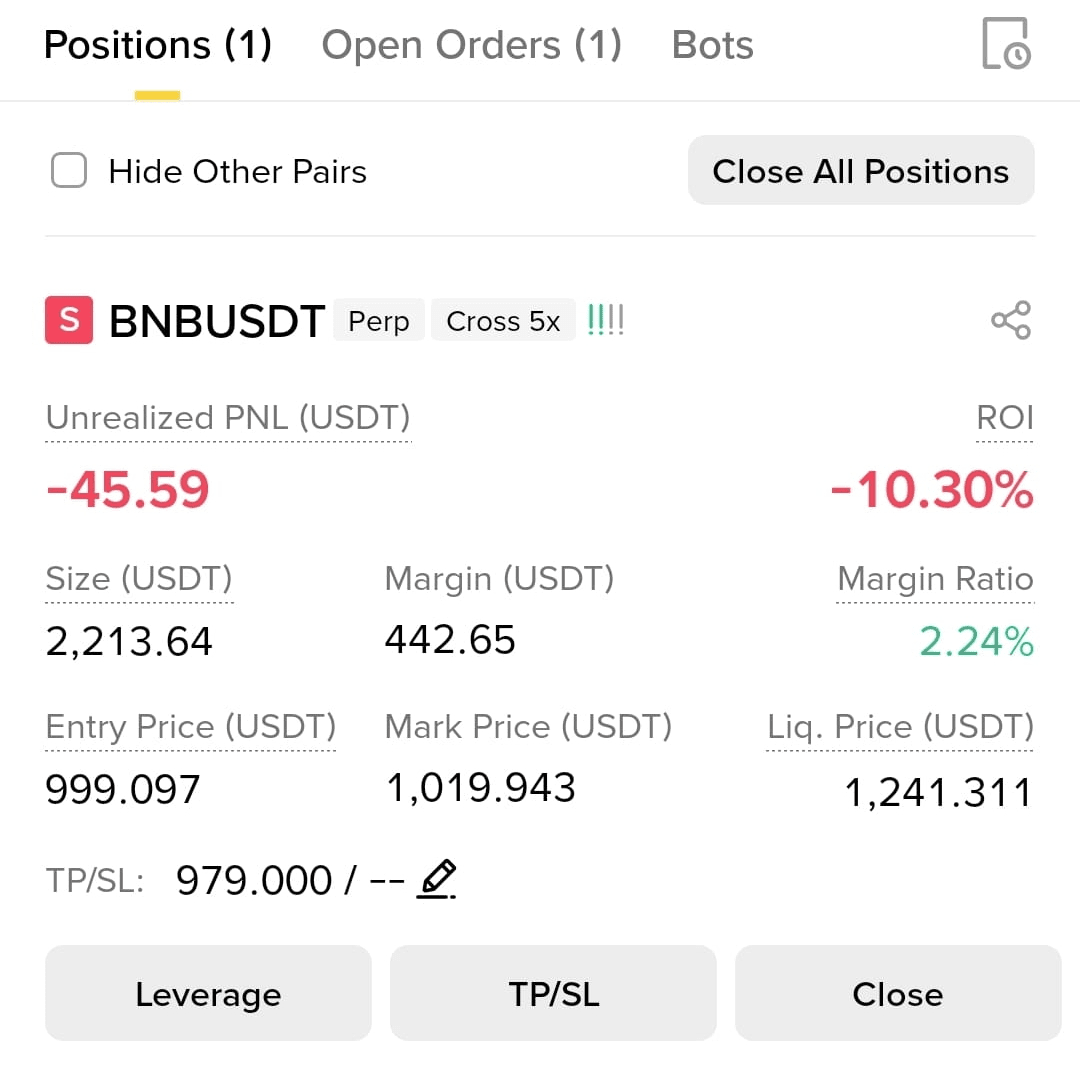Open the order history icon

1006,43
